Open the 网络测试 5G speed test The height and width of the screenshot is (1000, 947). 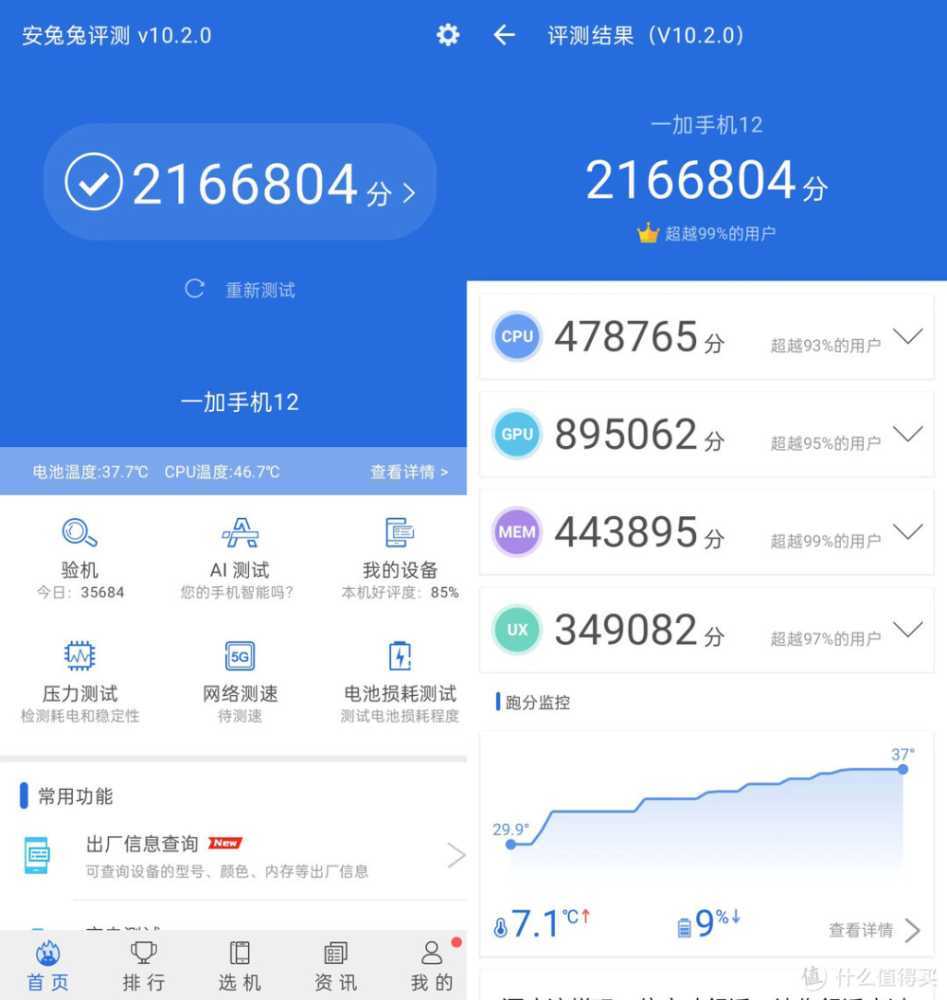(239, 672)
